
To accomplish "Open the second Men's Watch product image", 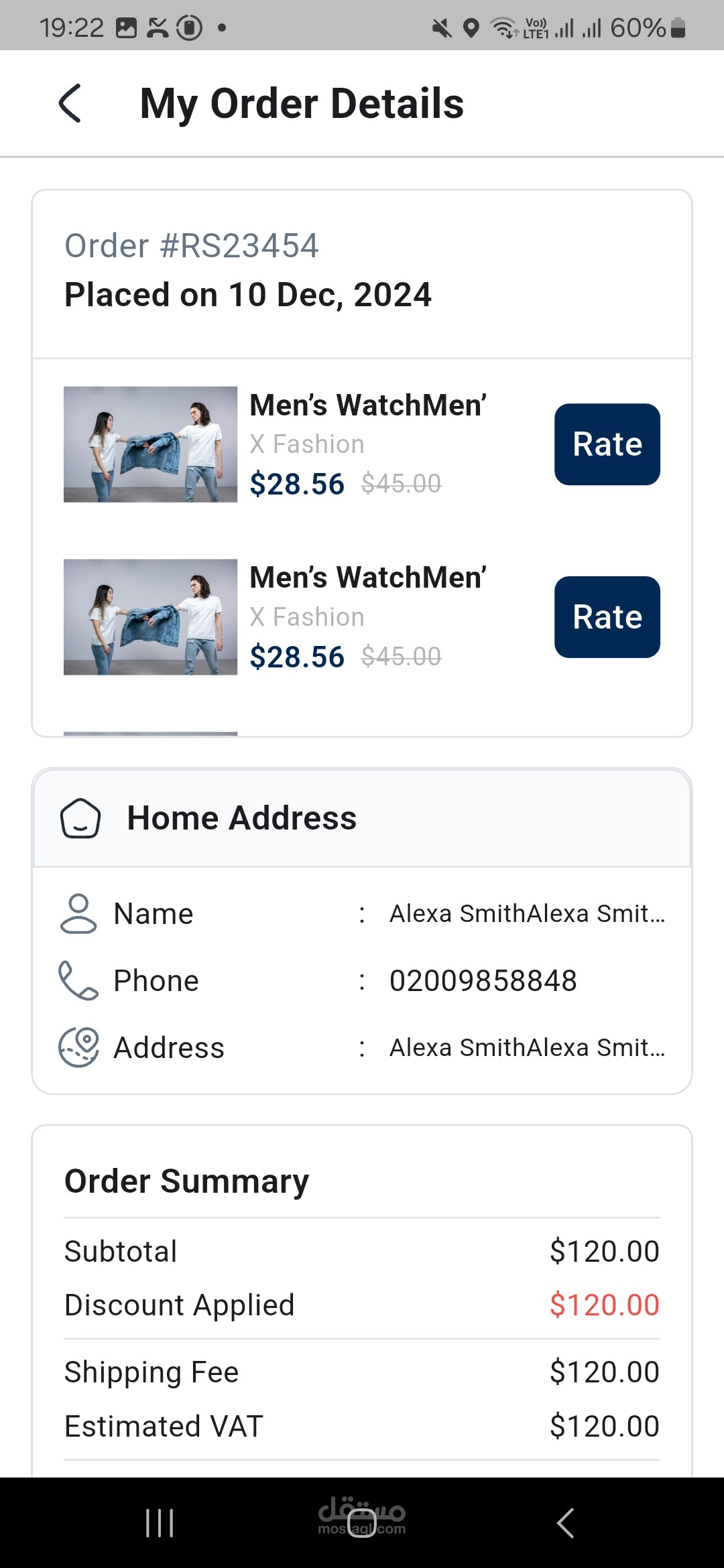I will pyautogui.click(x=150, y=617).
